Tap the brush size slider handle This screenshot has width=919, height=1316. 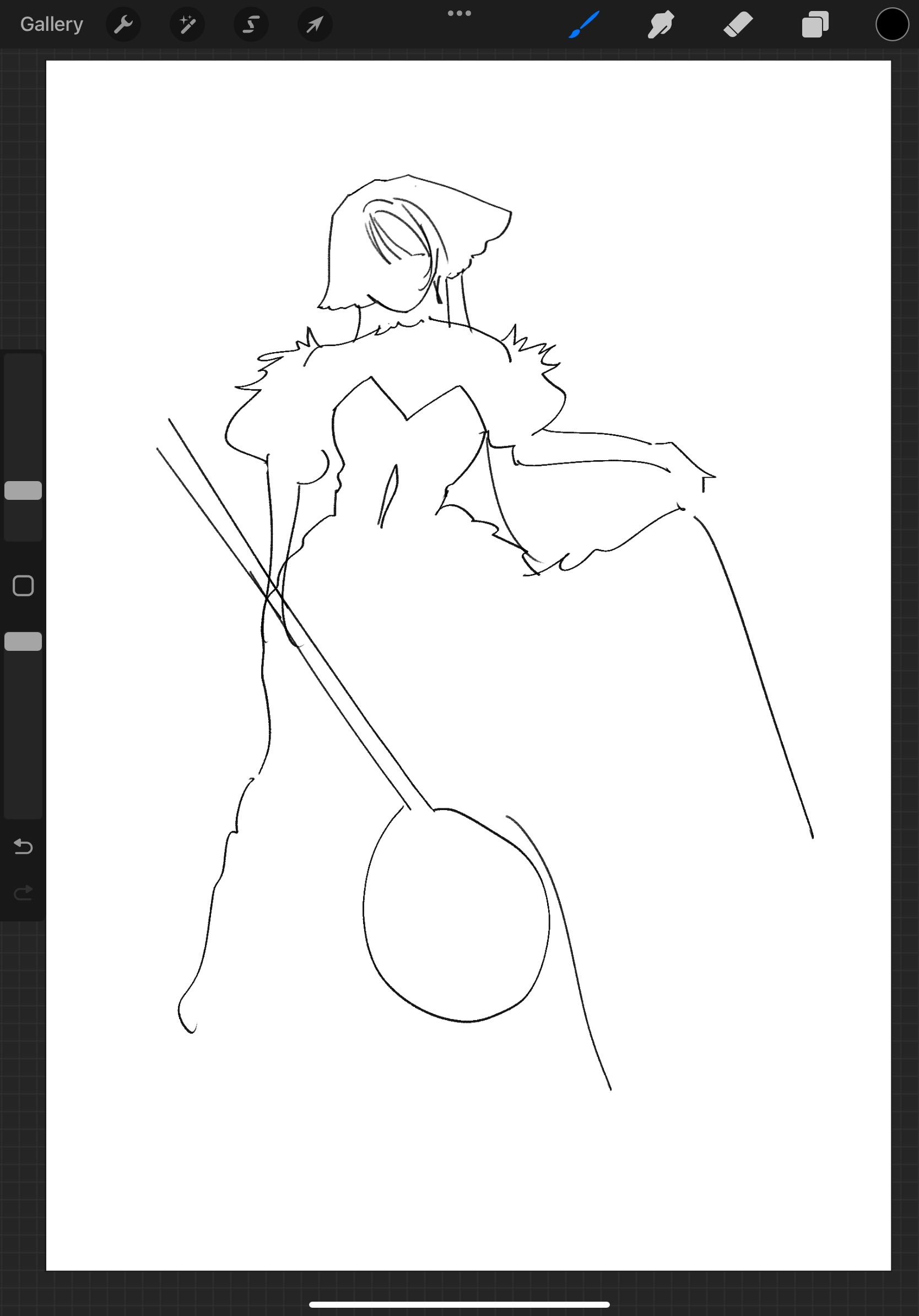(x=23, y=490)
